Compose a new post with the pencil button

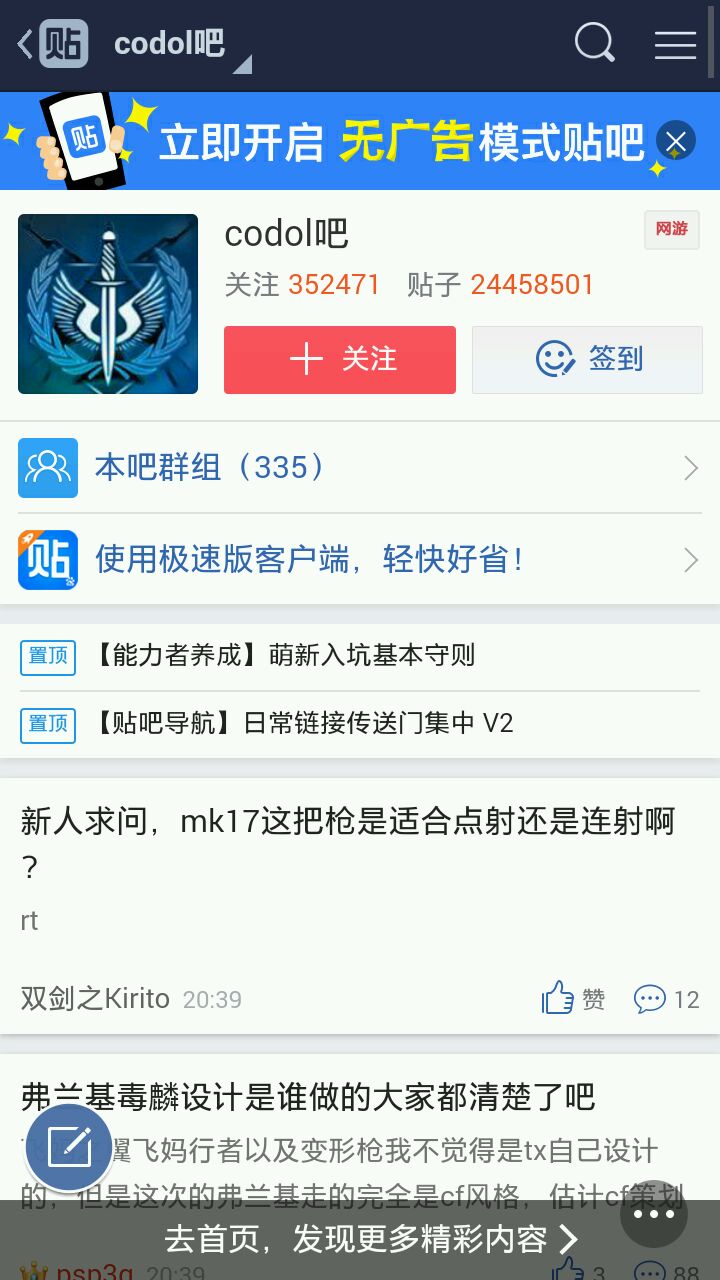click(x=69, y=1147)
